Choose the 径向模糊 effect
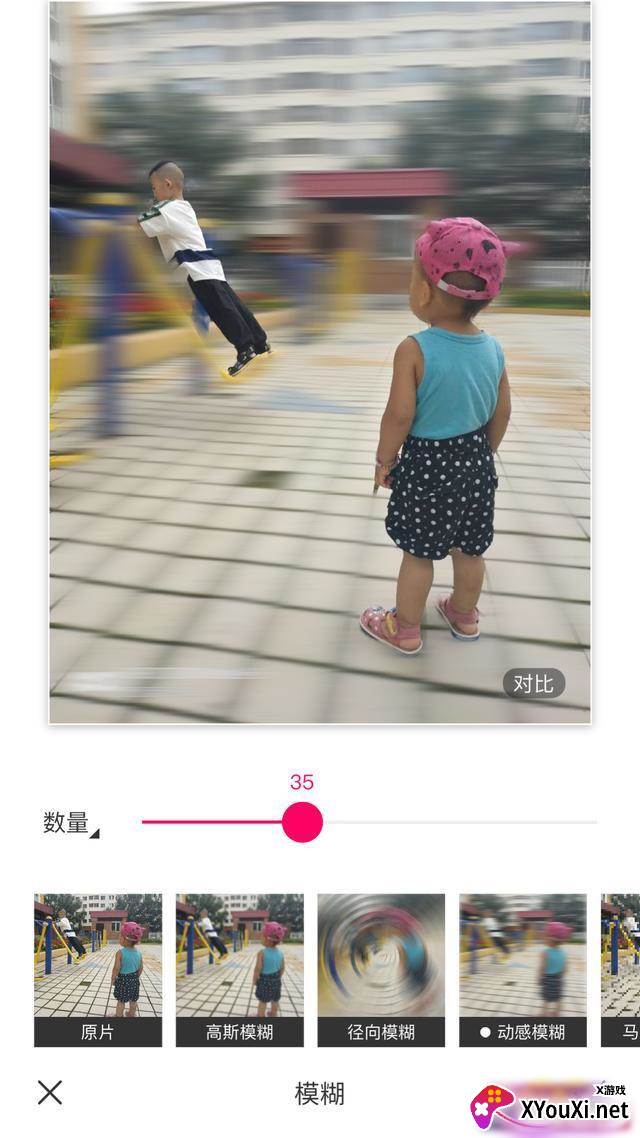 point(381,968)
